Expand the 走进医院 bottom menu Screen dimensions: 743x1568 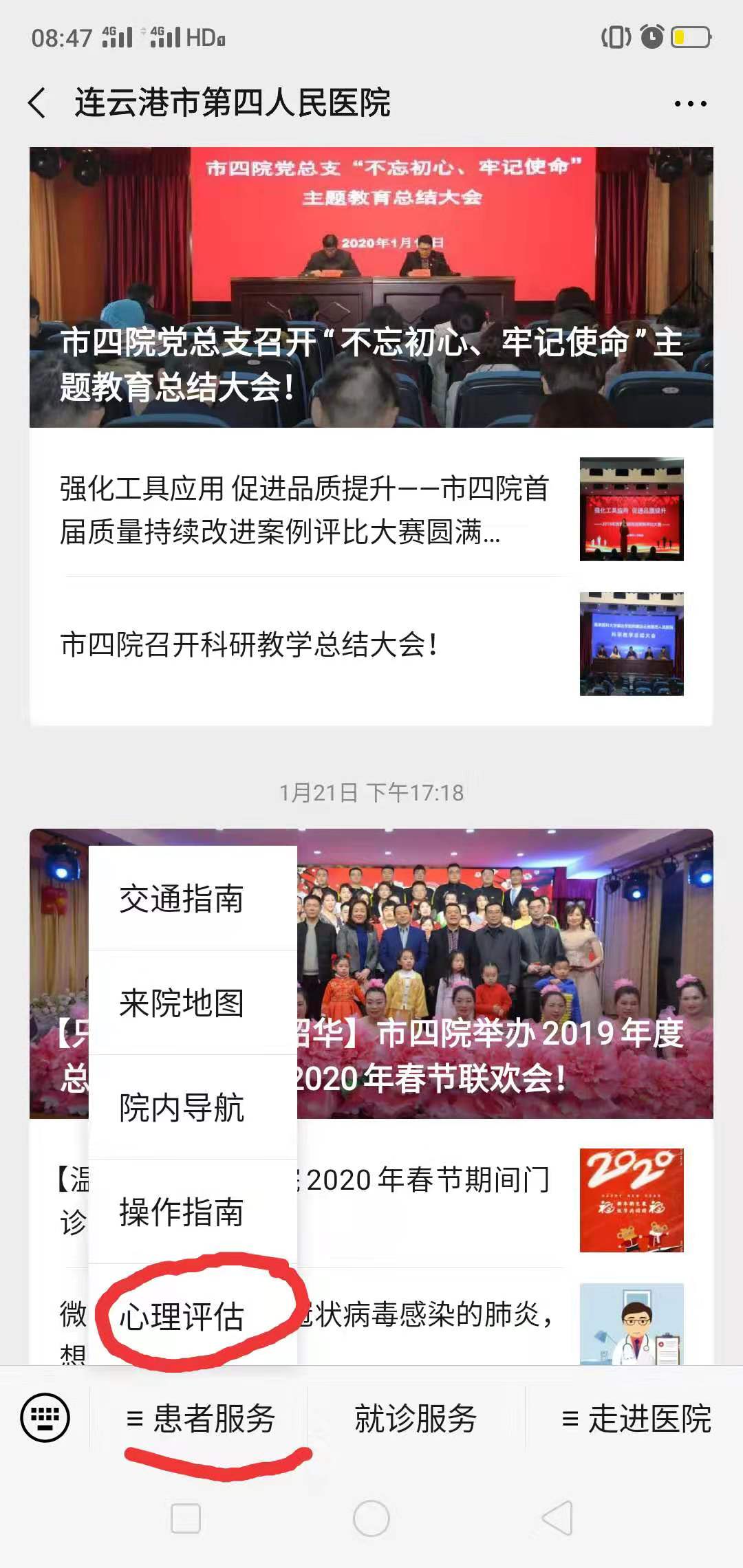[x=636, y=1419]
